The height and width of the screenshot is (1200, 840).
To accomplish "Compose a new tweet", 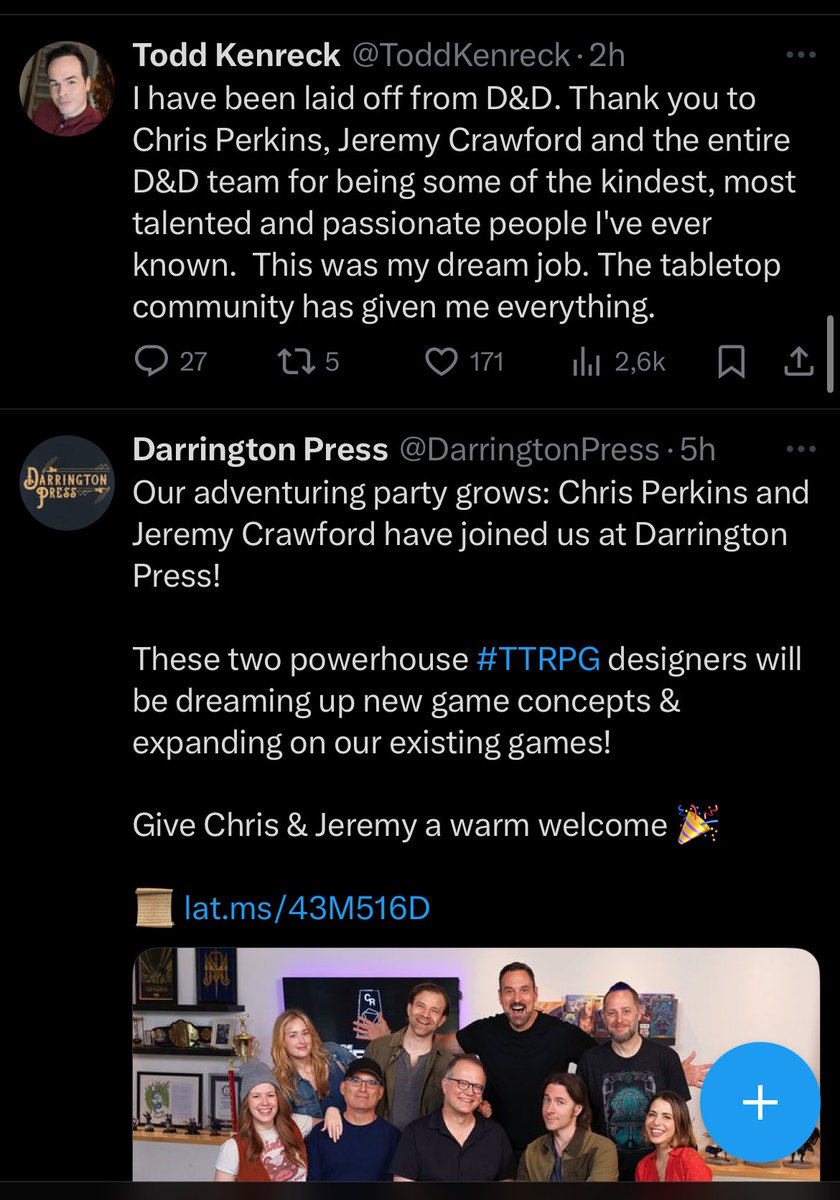I will 760,1103.
